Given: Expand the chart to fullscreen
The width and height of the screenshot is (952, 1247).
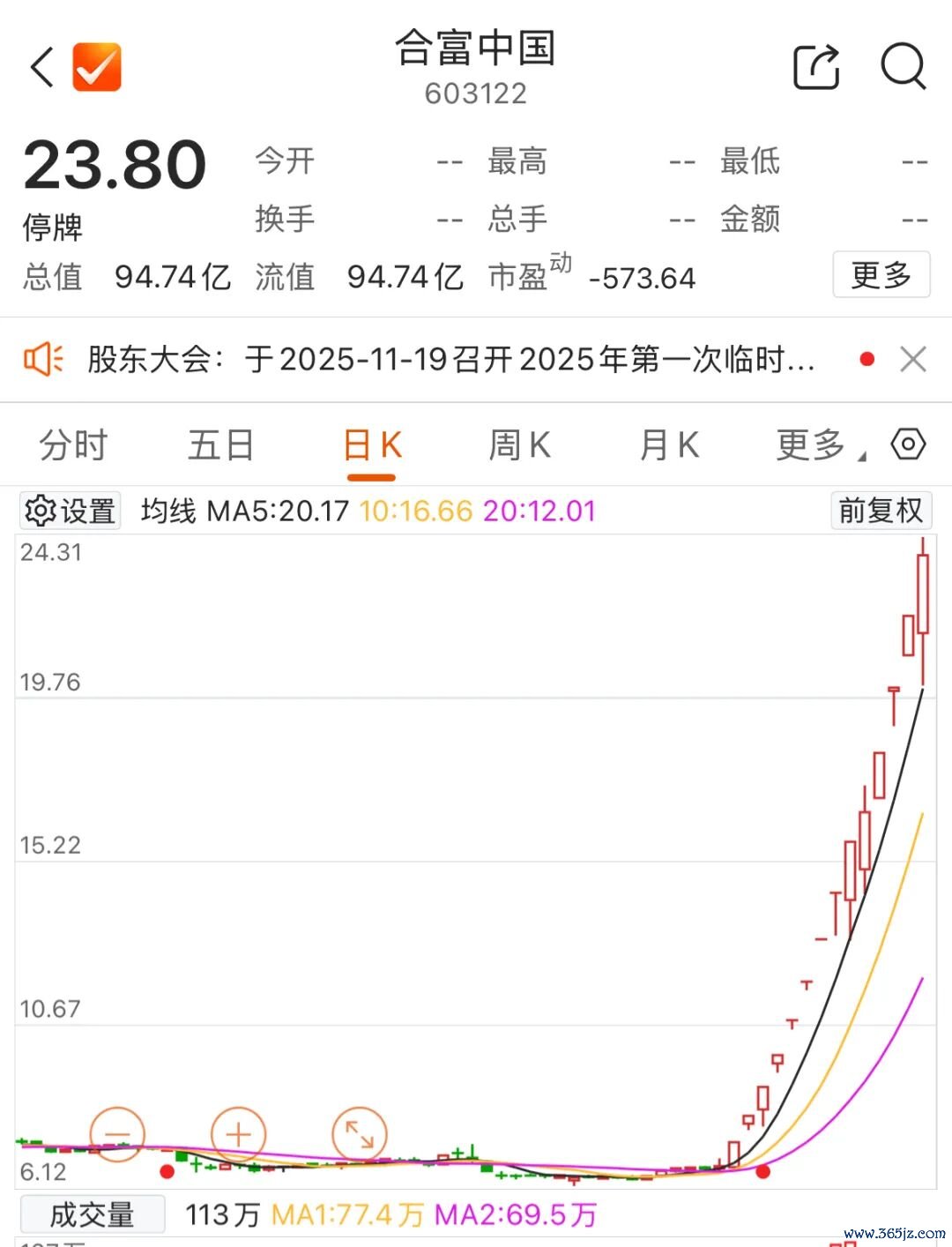Looking at the screenshot, I should point(359,1134).
